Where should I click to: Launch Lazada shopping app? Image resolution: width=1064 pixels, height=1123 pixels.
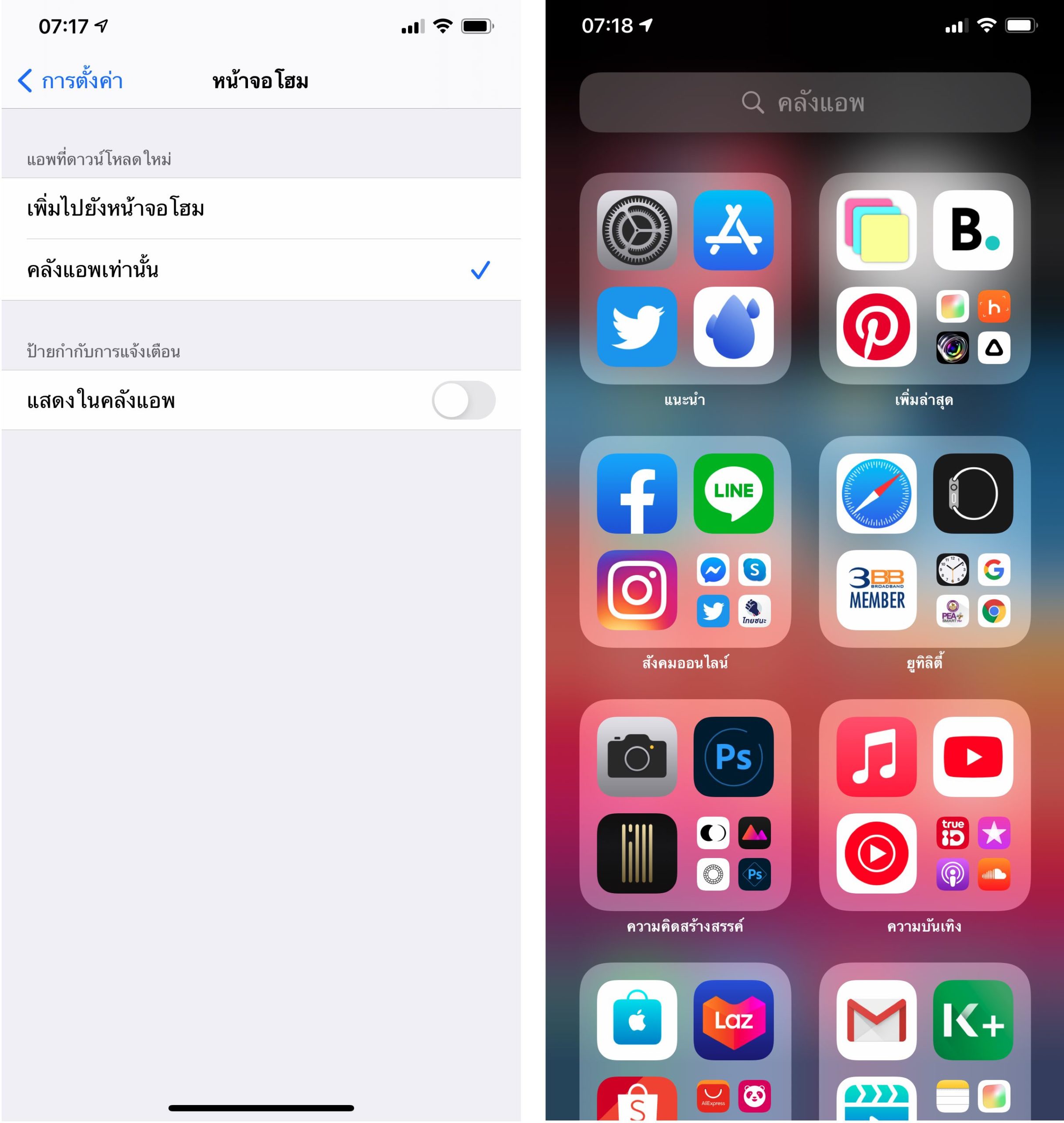tap(733, 1020)
